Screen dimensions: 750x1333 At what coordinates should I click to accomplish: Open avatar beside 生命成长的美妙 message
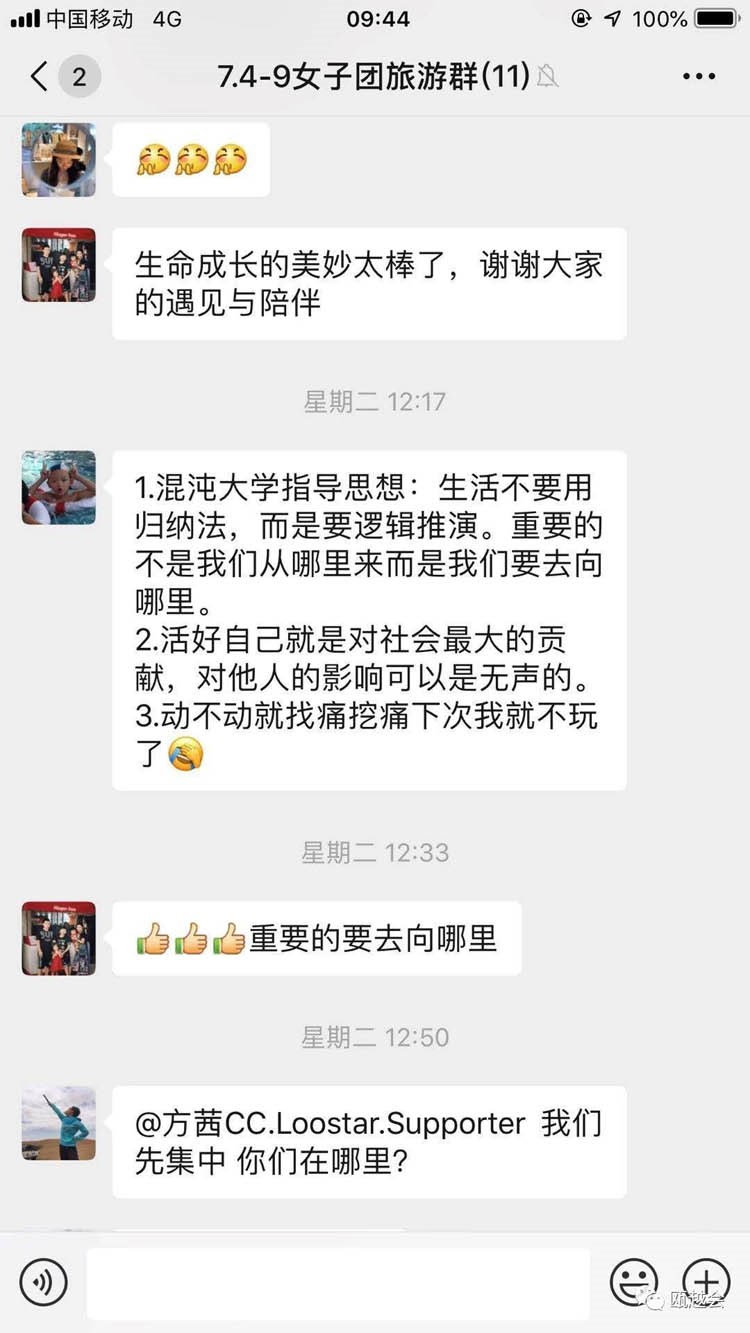[x=59, y=265]
